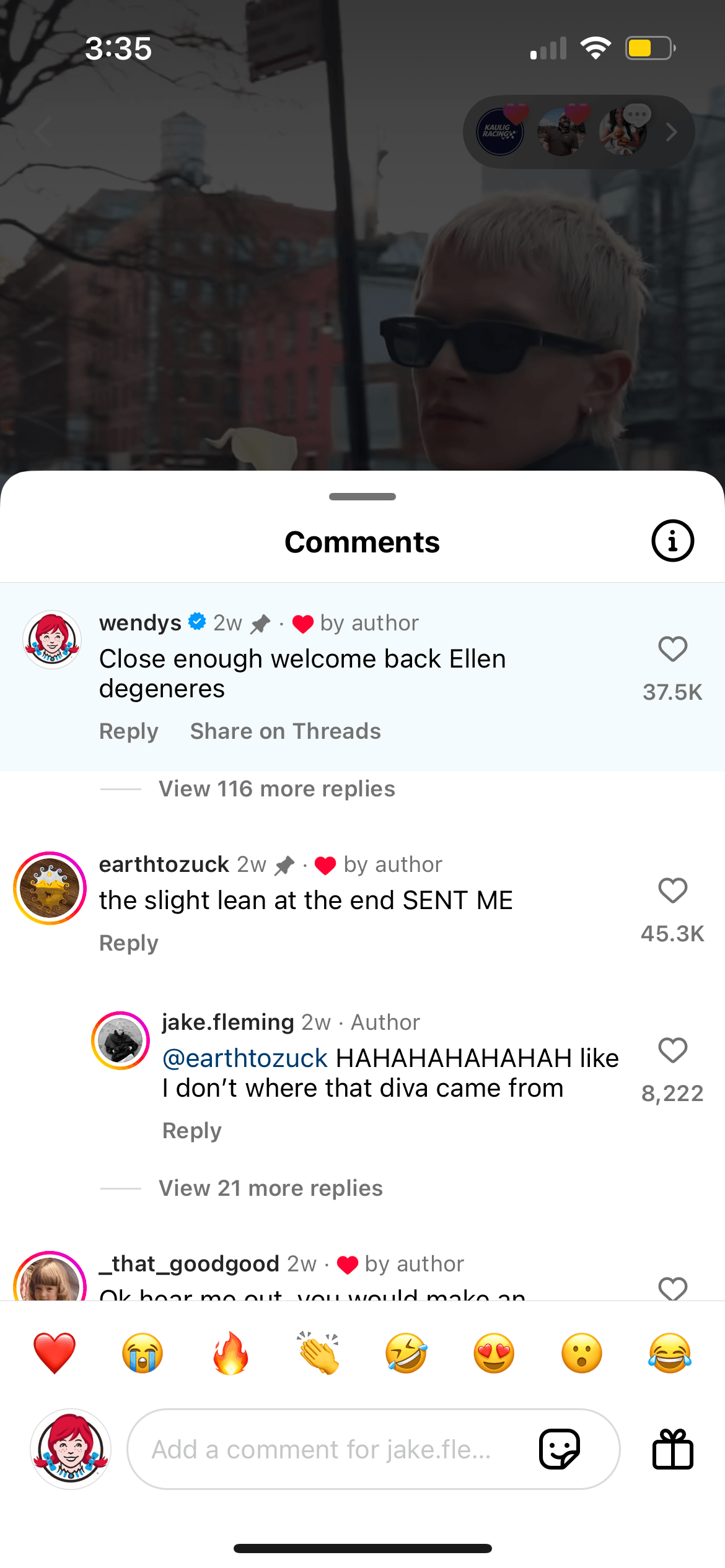Reply to earthtozuck's comment
Screen dimensions: 725x1568
coord(129,943)
